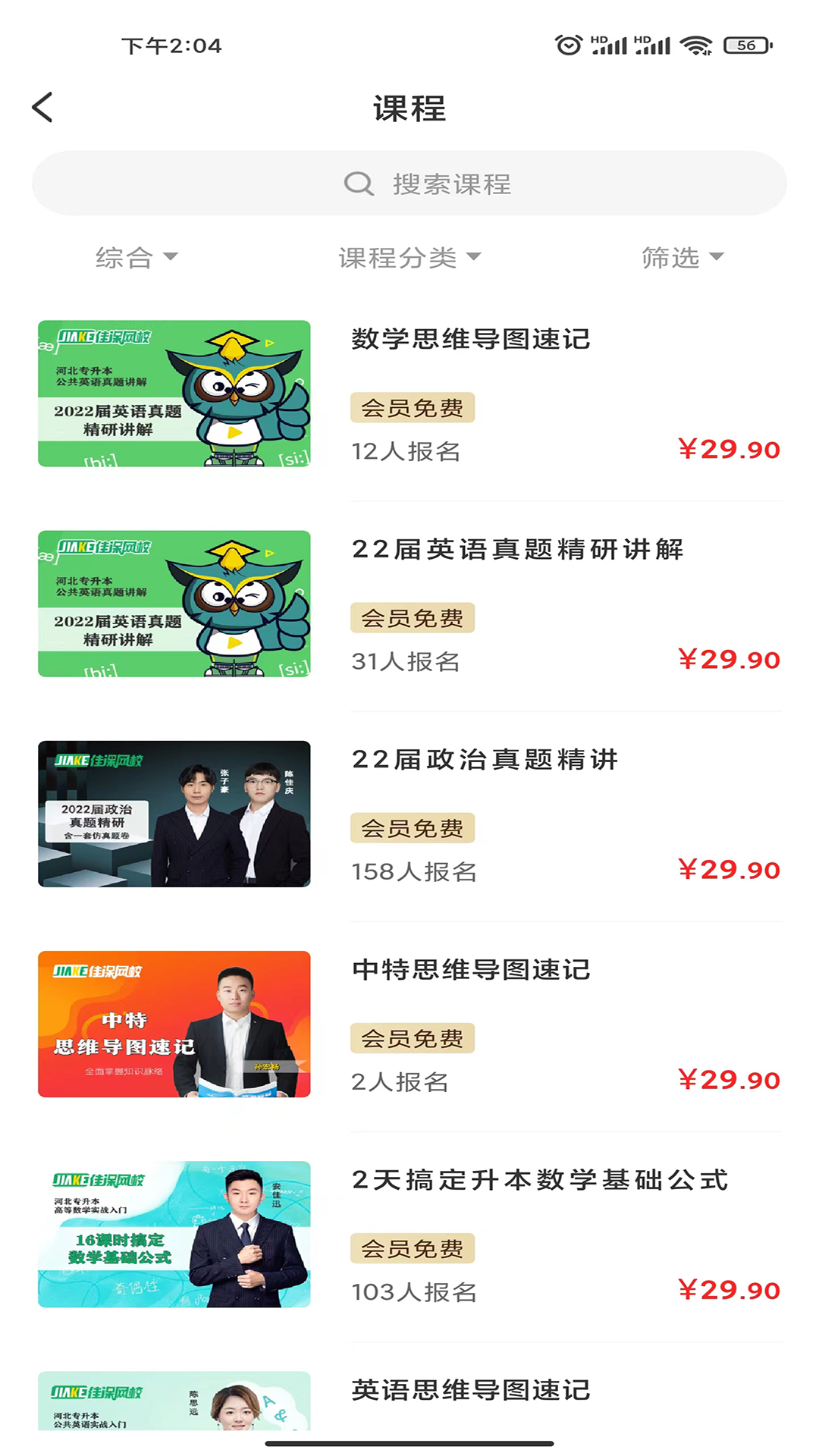
Task: Tap the alarm clock icon in status bar
Action: [568, 45]
